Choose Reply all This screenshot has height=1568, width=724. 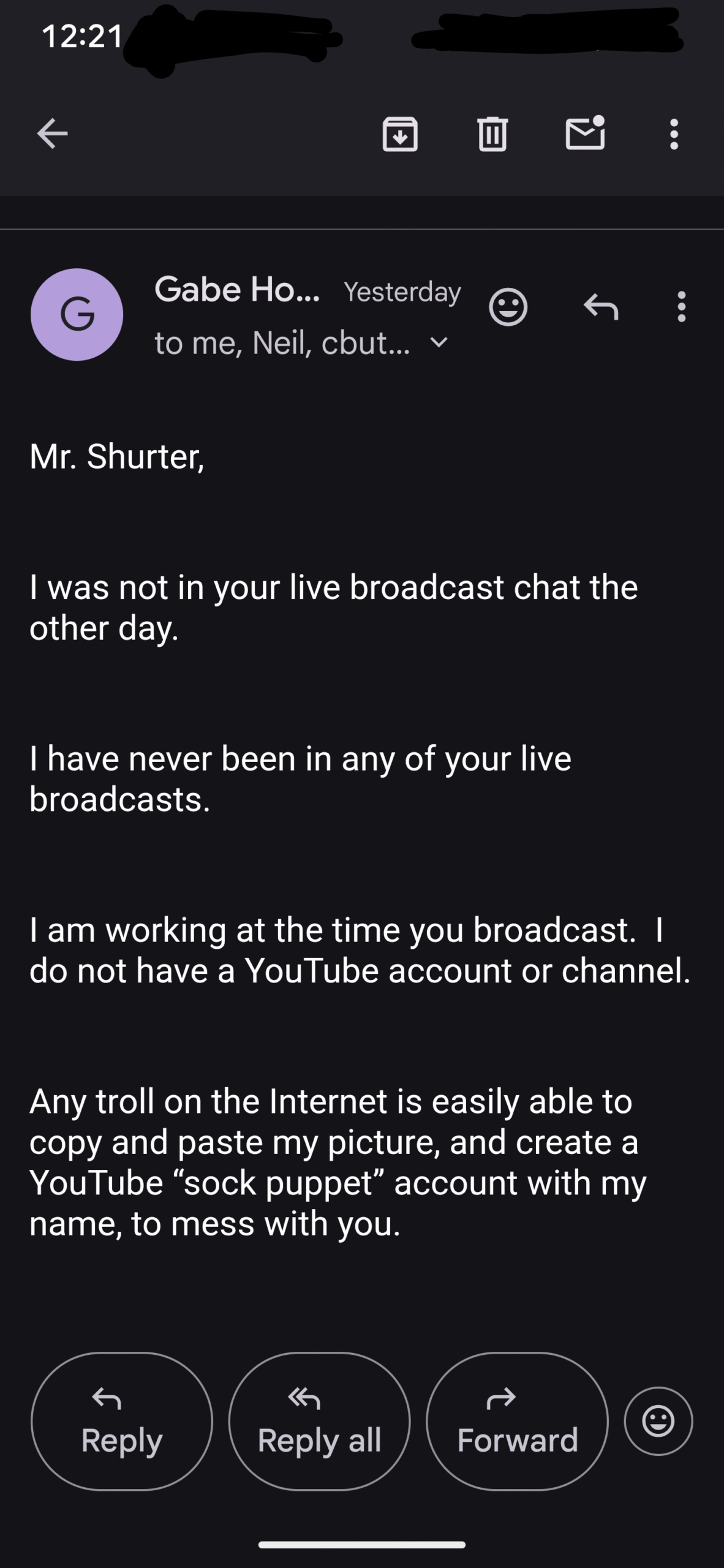point(319,1421)
